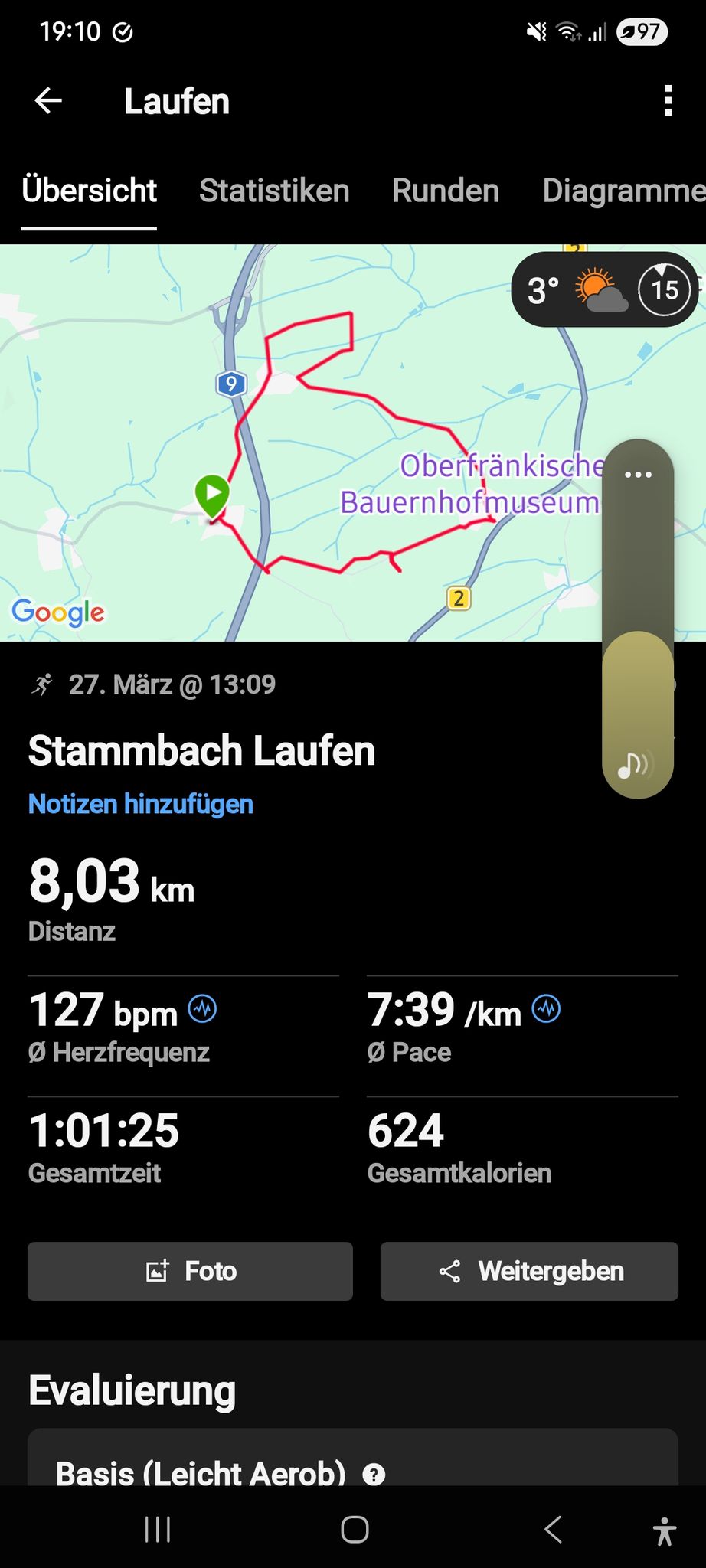Adjust the media volume slider
Viewport: 706px width, 1568px height.
click(x=638, y=619)
